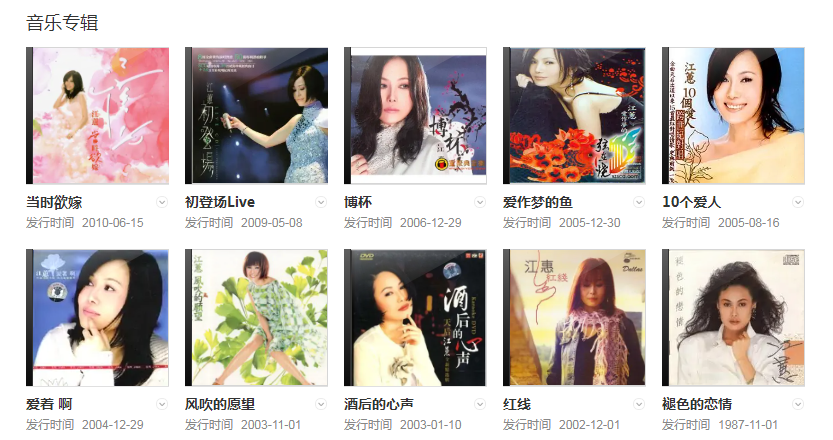Expand the dropdown arrow beside 爱着 啊

162,405
